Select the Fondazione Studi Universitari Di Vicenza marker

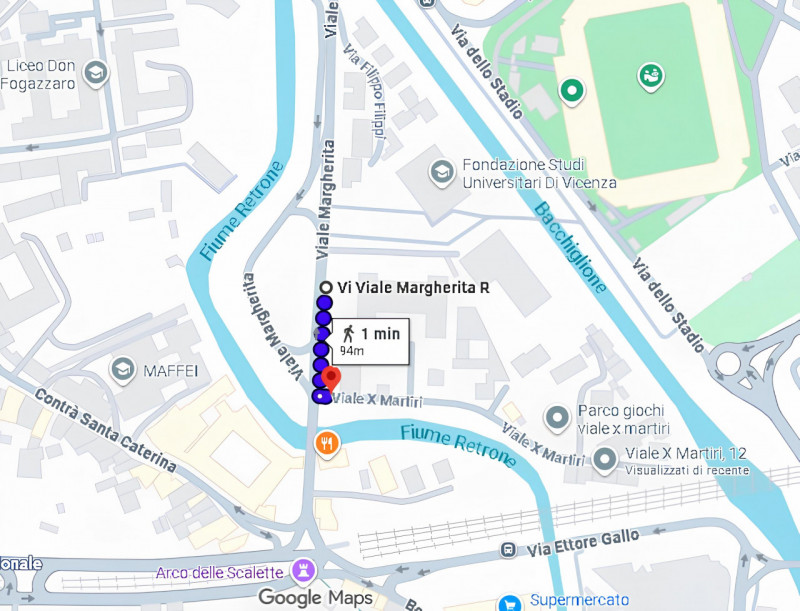pos(440,173)
